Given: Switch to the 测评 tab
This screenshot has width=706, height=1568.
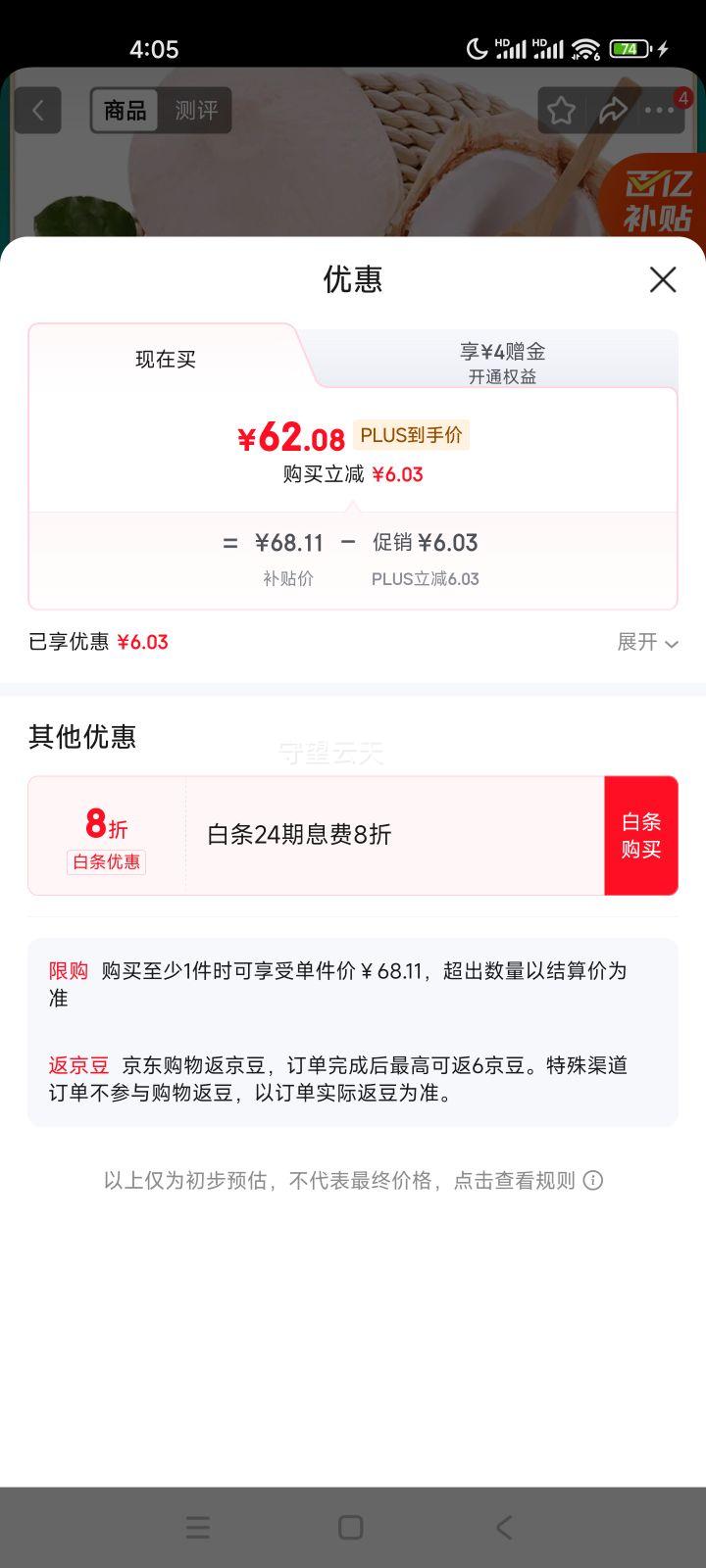Looking at the screenshot, I should pyautogui.click(x=197, y=111).
